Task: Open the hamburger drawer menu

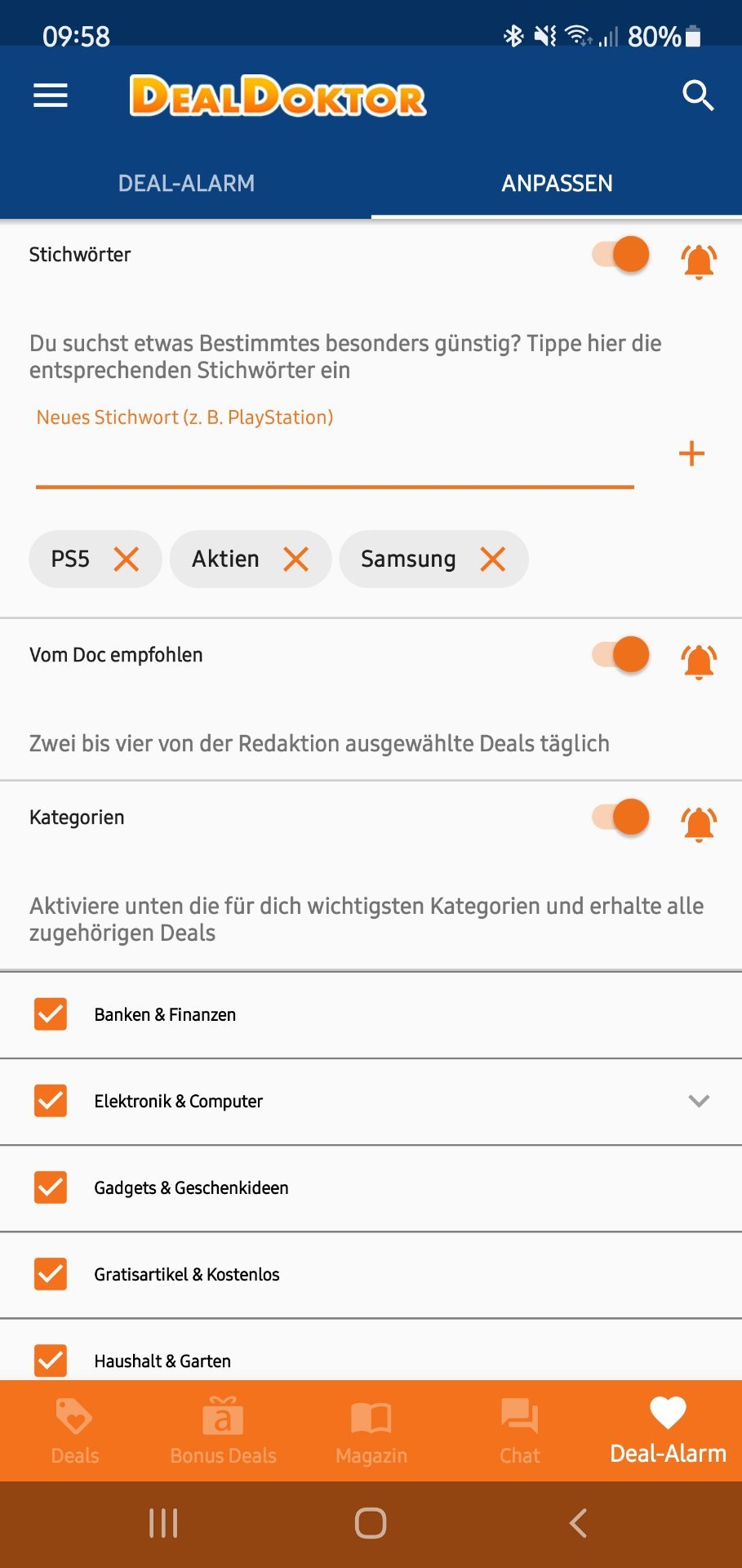Action: click(50, 96)
